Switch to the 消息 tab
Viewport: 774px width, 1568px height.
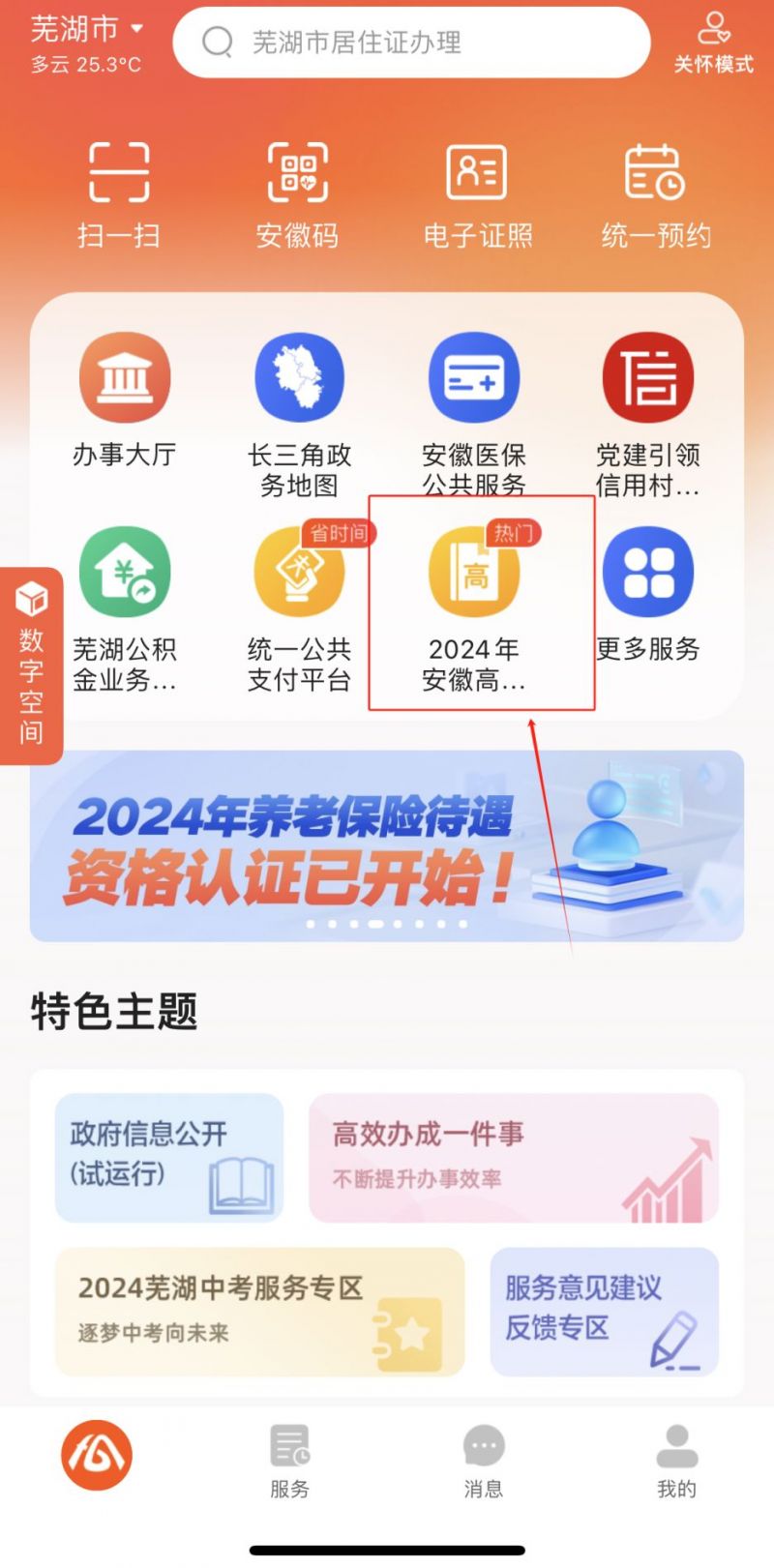pyautogui.click(x=484, y=1462)
